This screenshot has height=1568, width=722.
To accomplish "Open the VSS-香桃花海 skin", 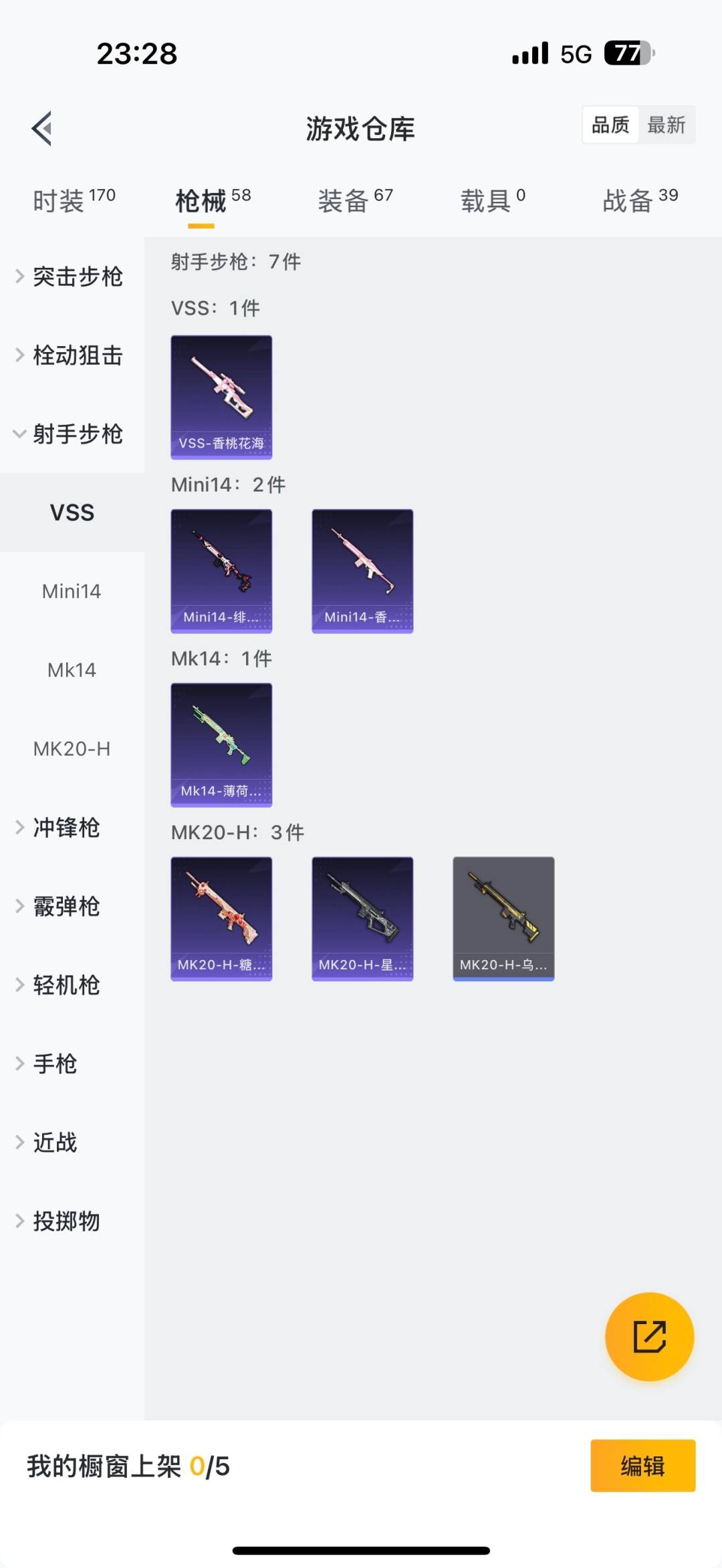I will (221, 398).
